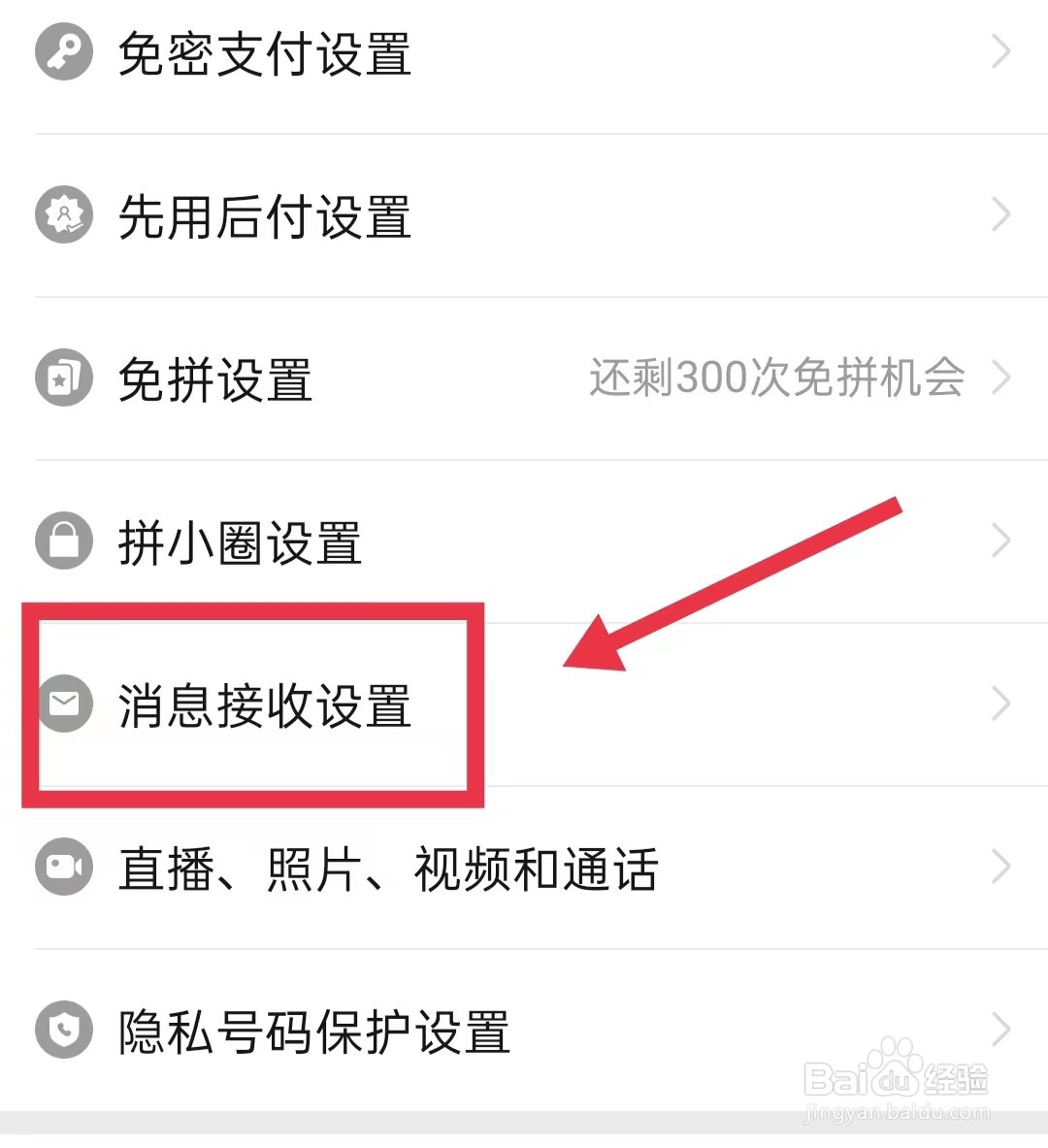This screenshot has width=1048, height=1148.
Task: Click the padlock icon beside 拼小圈设置
Action: click(62, 541)
